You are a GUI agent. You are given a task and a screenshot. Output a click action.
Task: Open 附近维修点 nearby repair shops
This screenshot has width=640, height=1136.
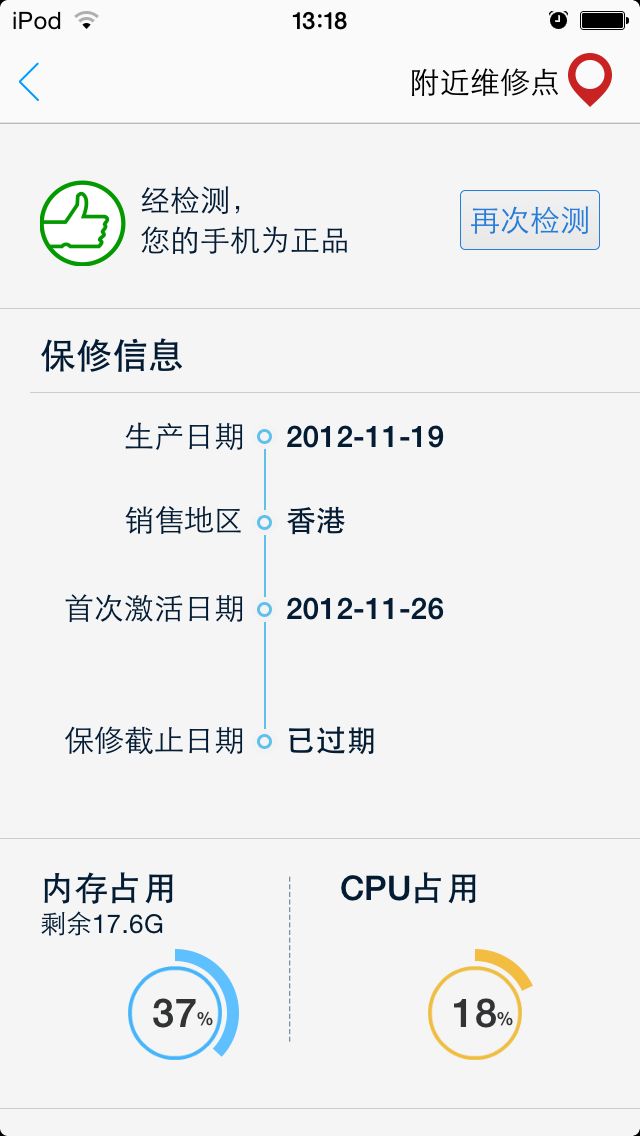[510, 82]
